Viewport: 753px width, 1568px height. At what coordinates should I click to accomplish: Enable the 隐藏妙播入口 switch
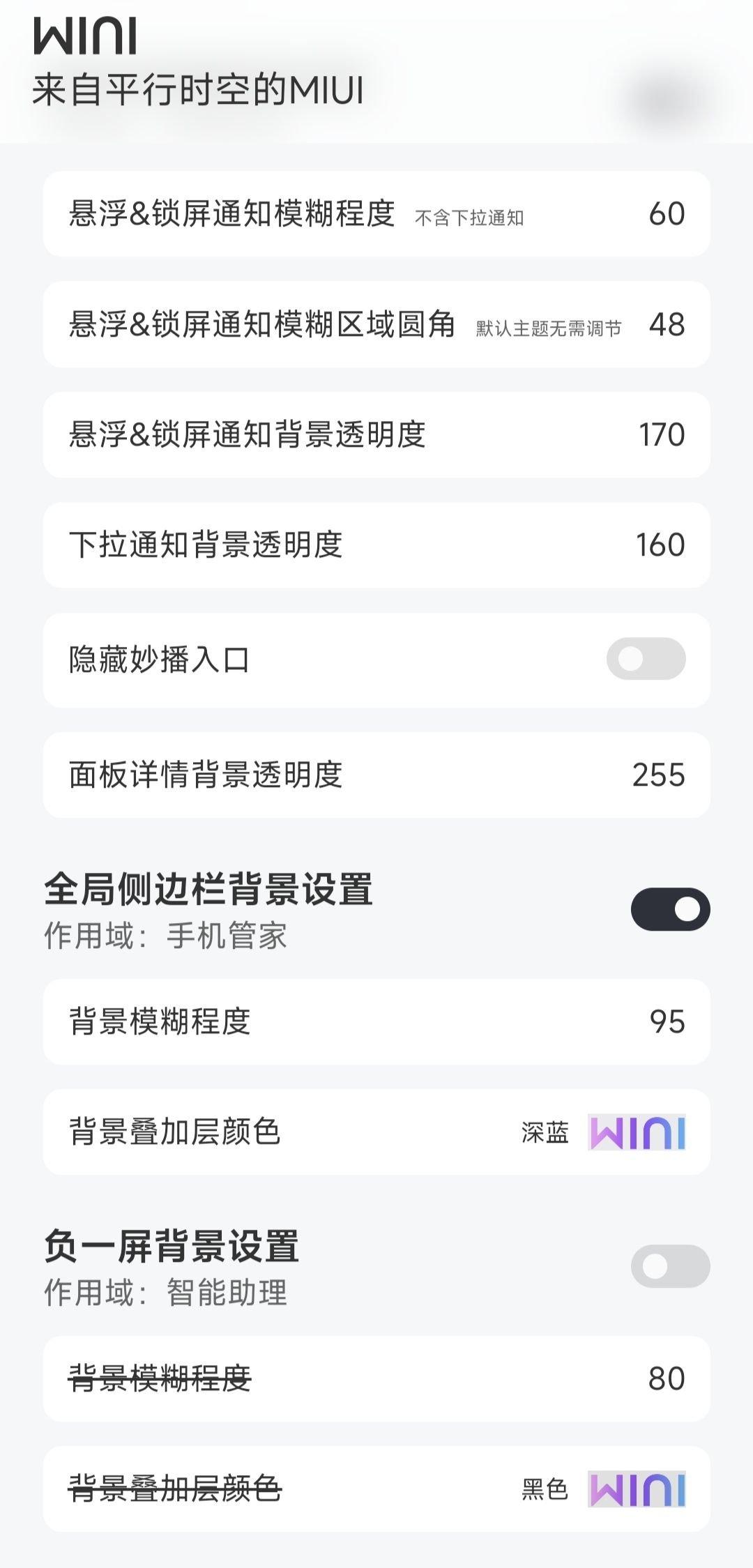click(x=646, y=660)
